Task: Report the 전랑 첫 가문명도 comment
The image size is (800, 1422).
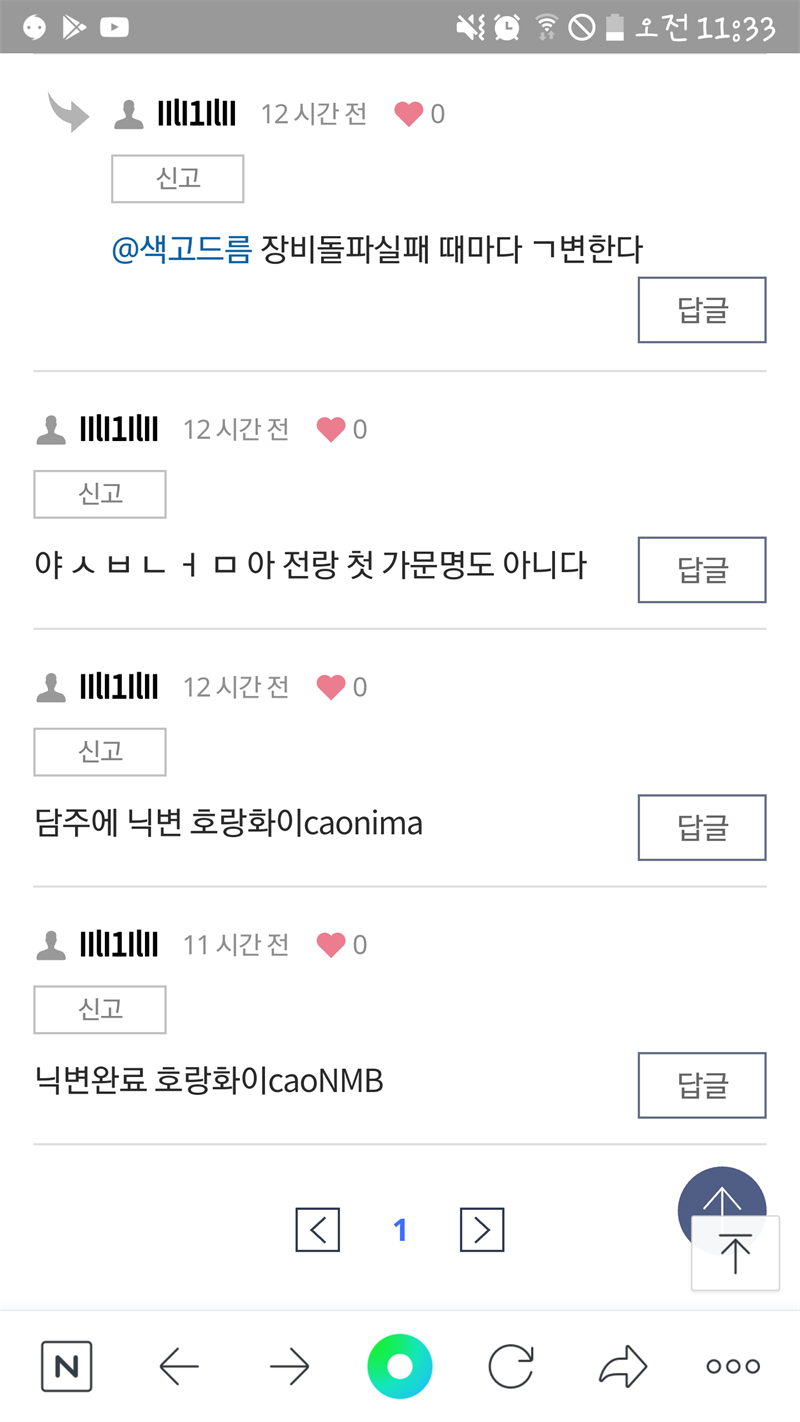Action: pos(100,494)
